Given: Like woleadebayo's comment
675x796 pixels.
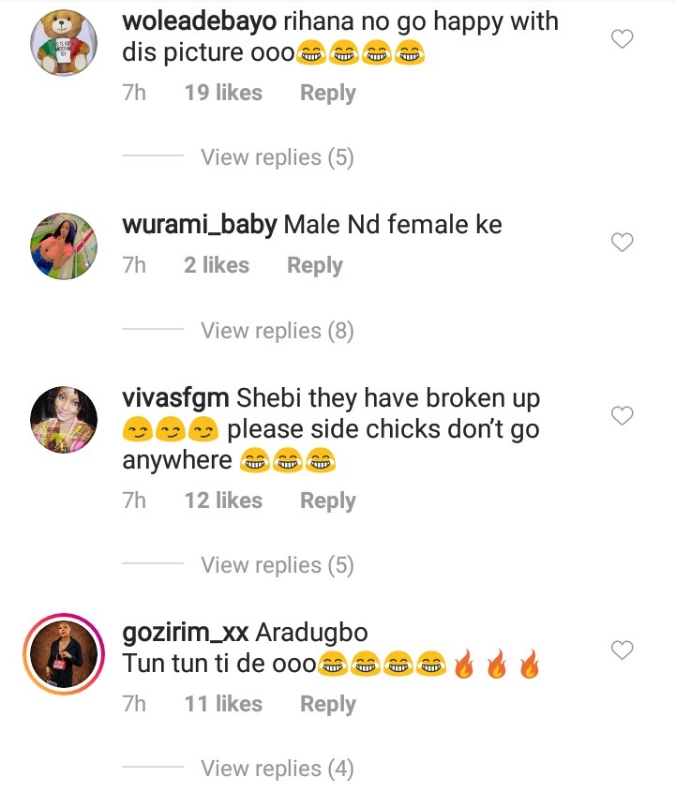Looking at the screenshot, I should pos(622,40).
